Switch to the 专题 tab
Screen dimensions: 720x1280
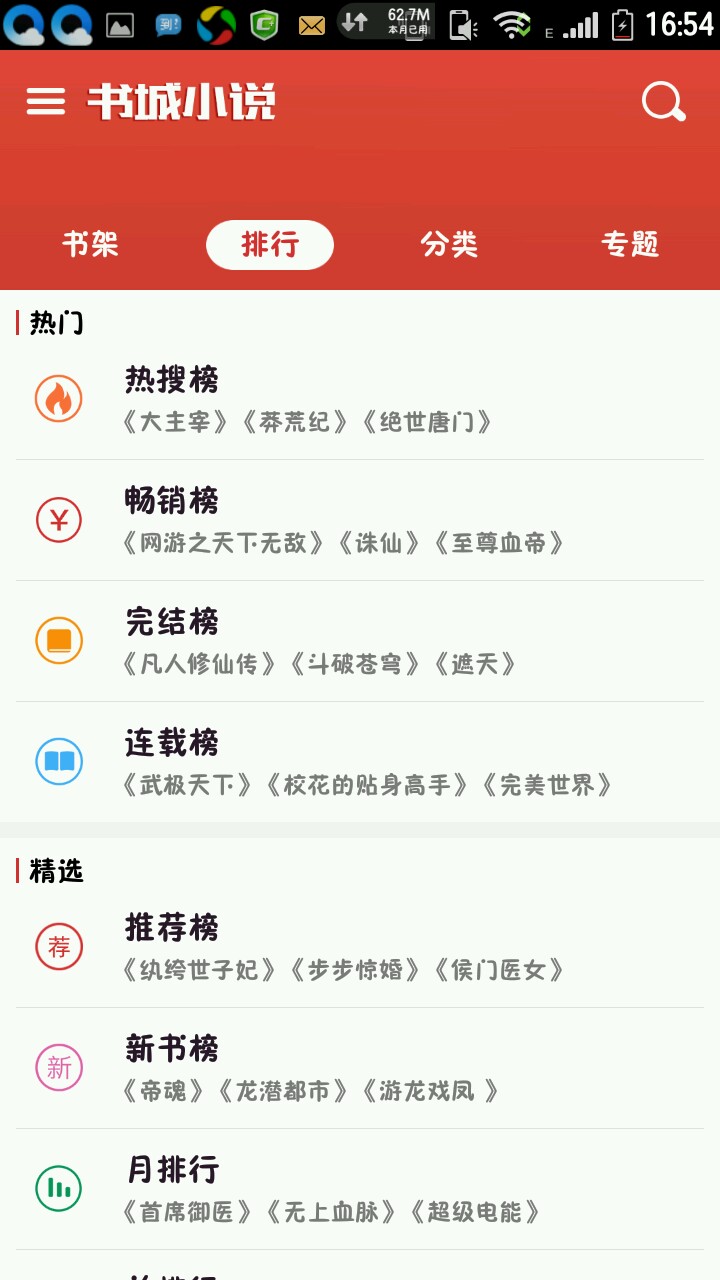pos(630,245)
